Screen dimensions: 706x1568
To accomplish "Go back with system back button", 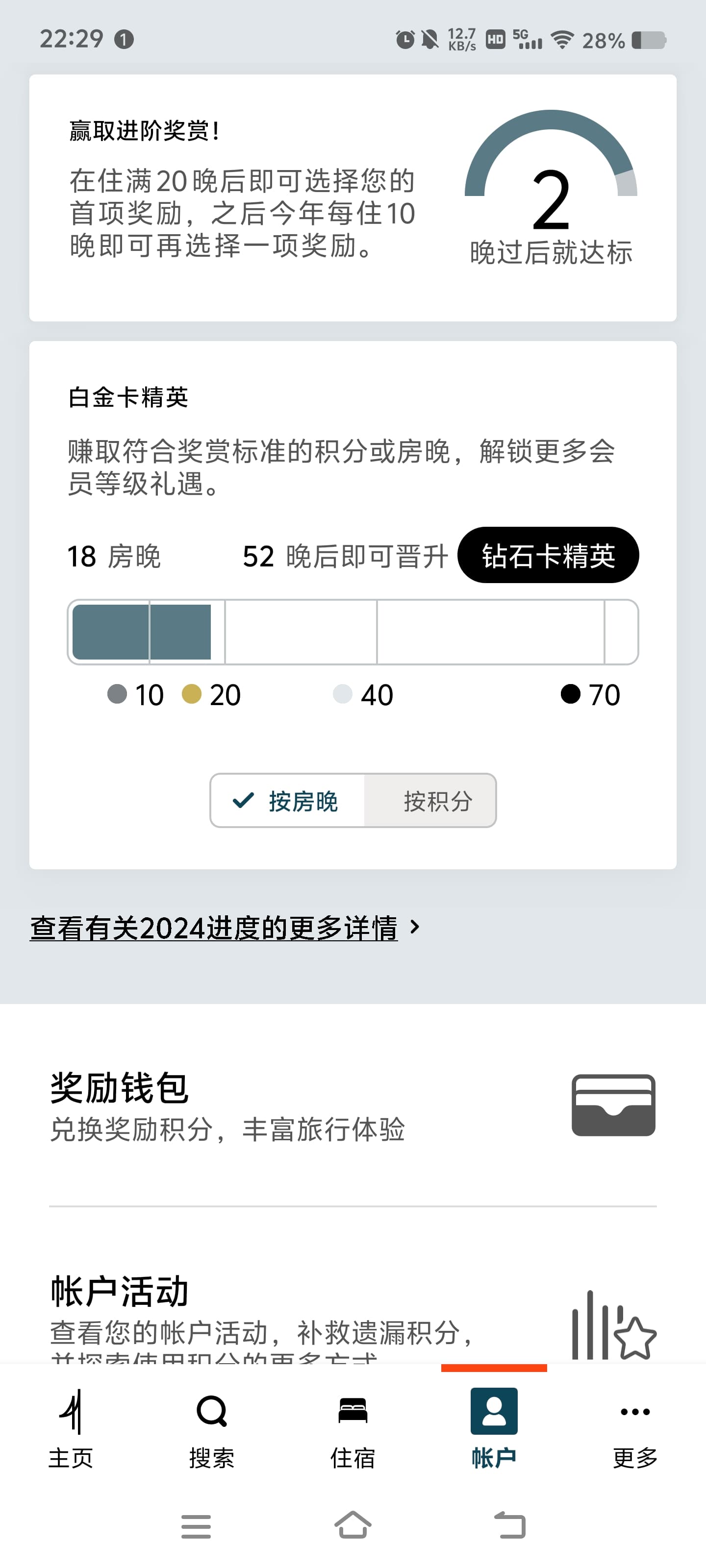I will click(509, 1526).
